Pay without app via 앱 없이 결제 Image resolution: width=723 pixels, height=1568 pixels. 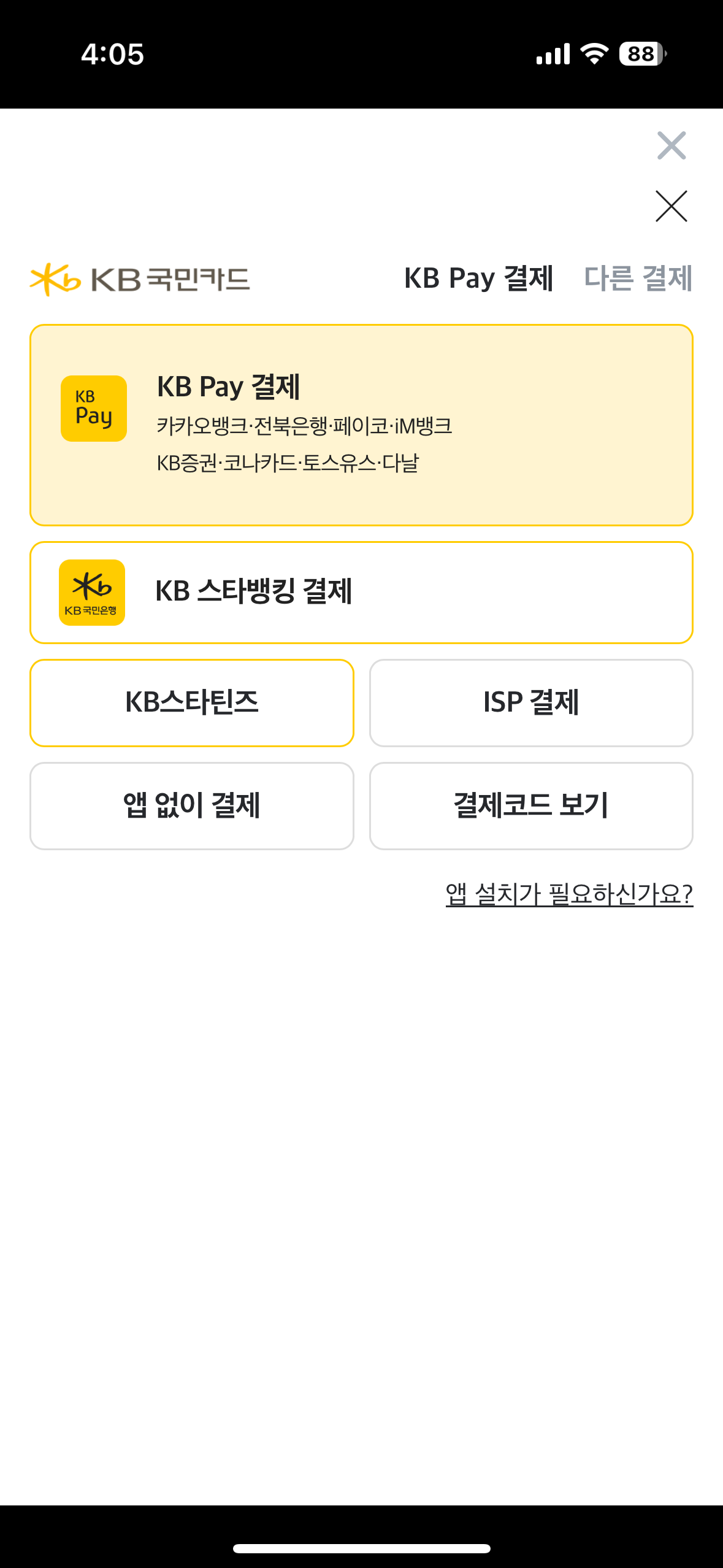(x=192, y=805)
